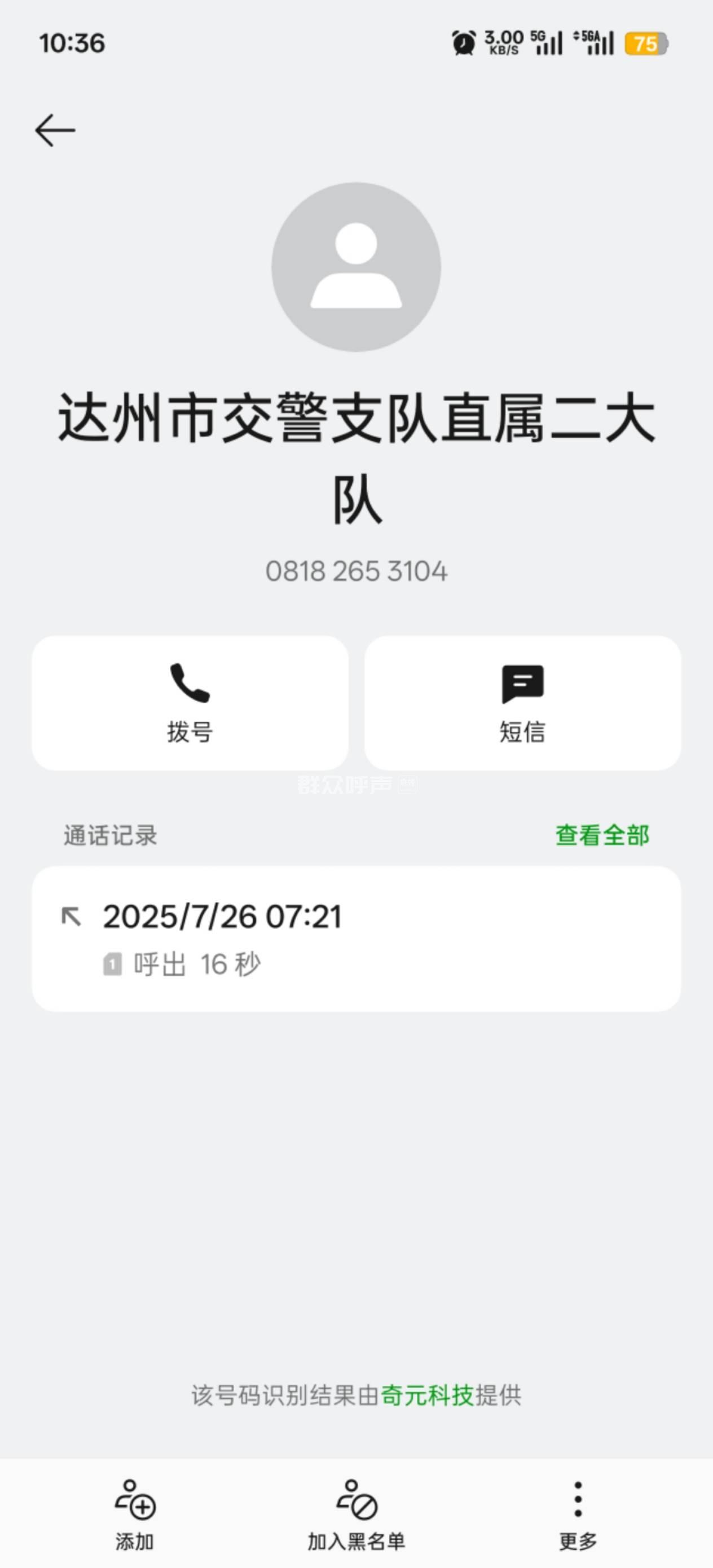
Task: Open the 奇元科技 provider link
Action: [427, 1394]
